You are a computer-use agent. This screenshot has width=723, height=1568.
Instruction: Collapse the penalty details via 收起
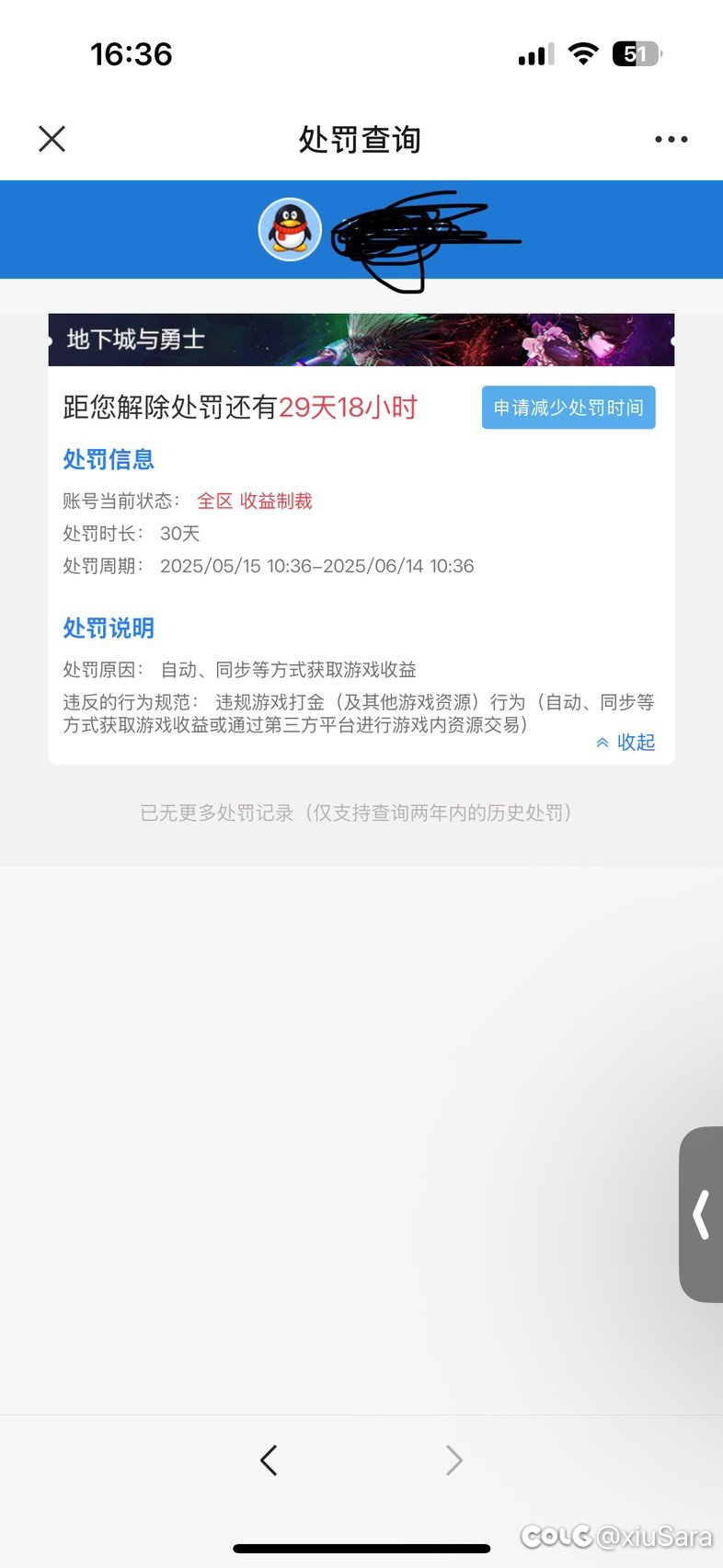pyautogui.click(x=636, y=743)
